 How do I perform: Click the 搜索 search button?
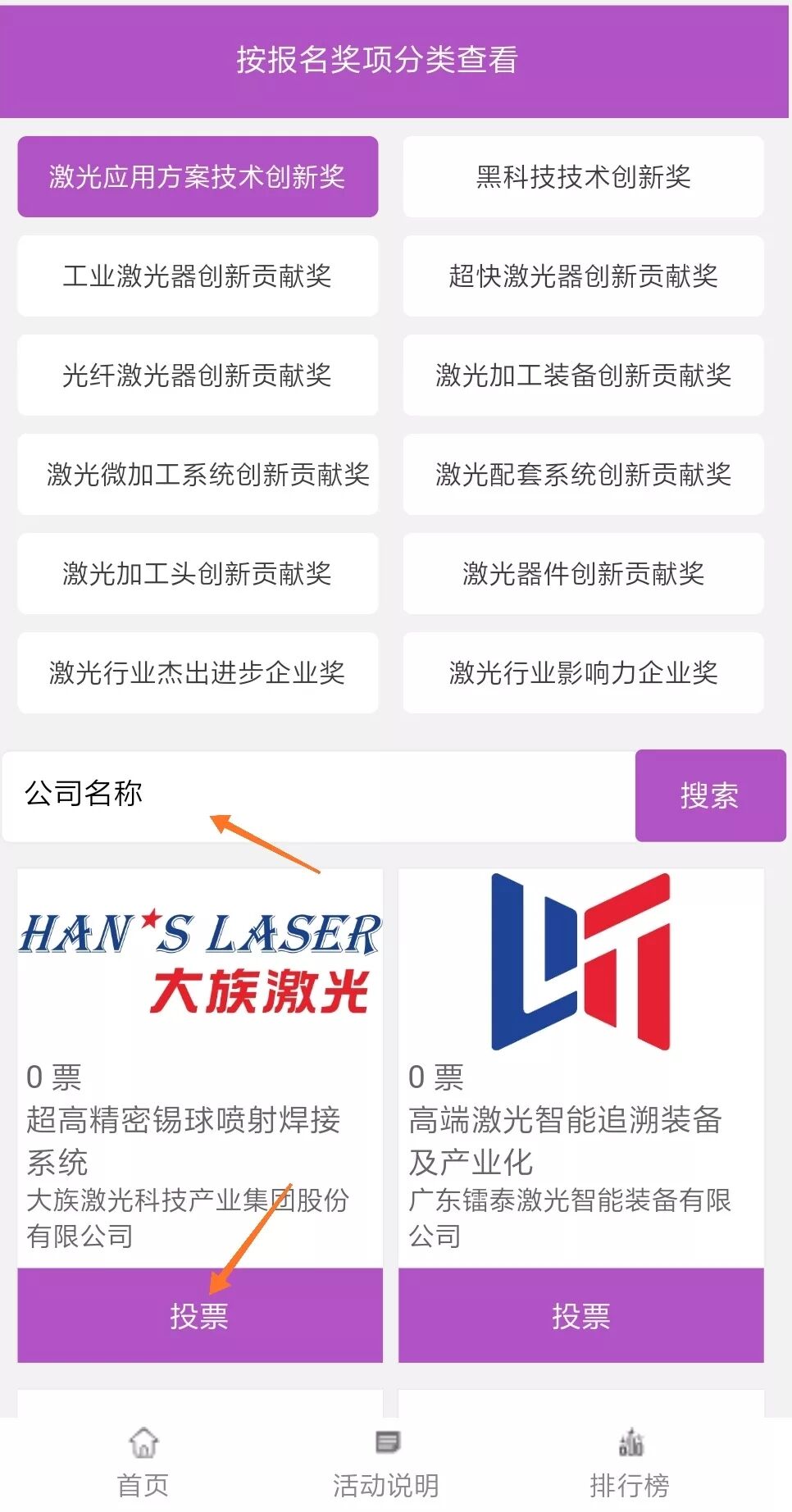click(x=710, y=795)
